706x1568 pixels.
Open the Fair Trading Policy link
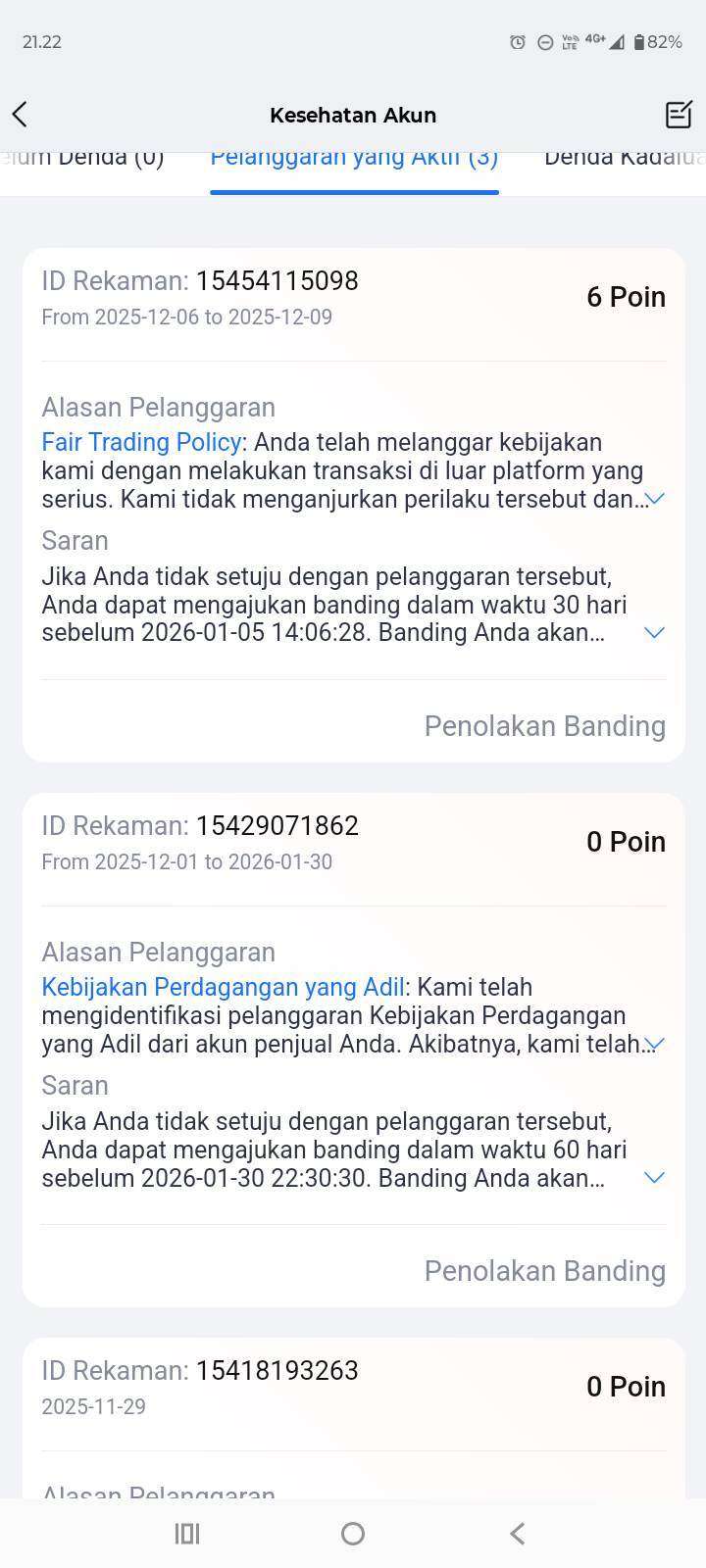140,442
